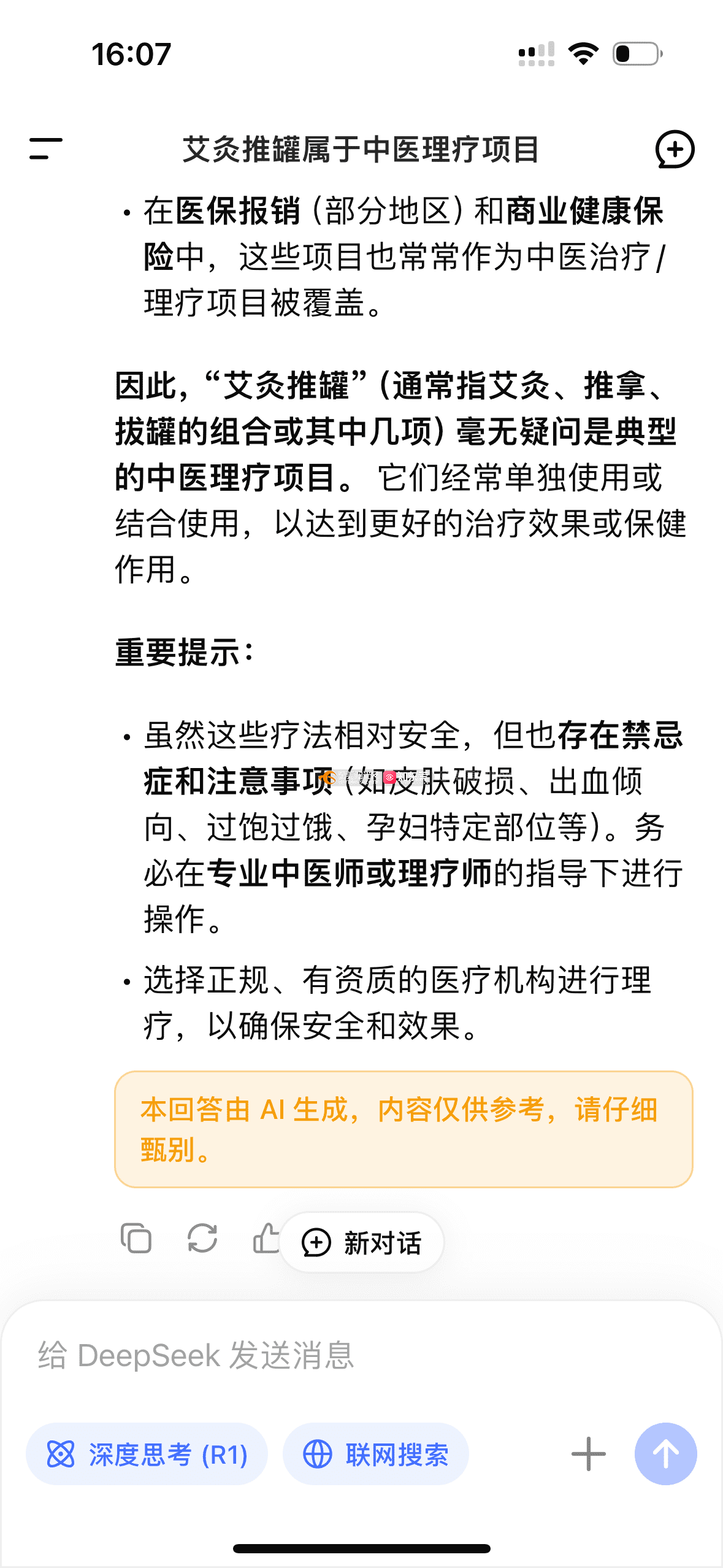Open the plus attachment menu
723x1568 pixels.
tap(588, 1454)
